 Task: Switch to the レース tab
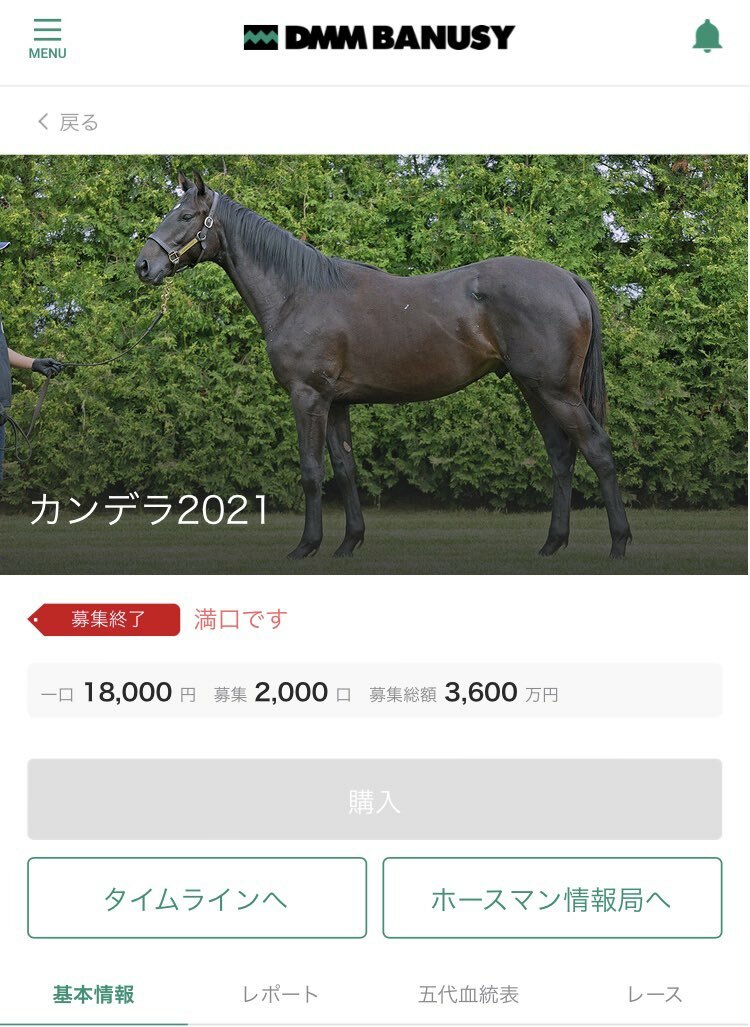[x=655, y=994]
